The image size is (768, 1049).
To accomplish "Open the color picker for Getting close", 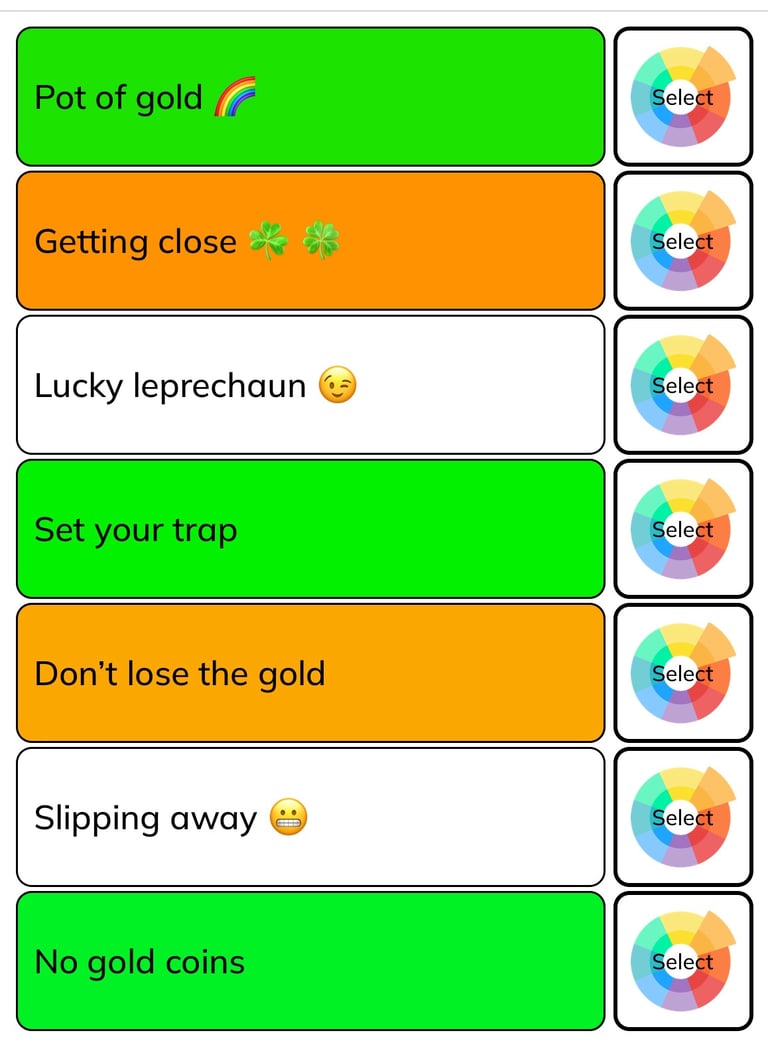I will click(682, 241).
